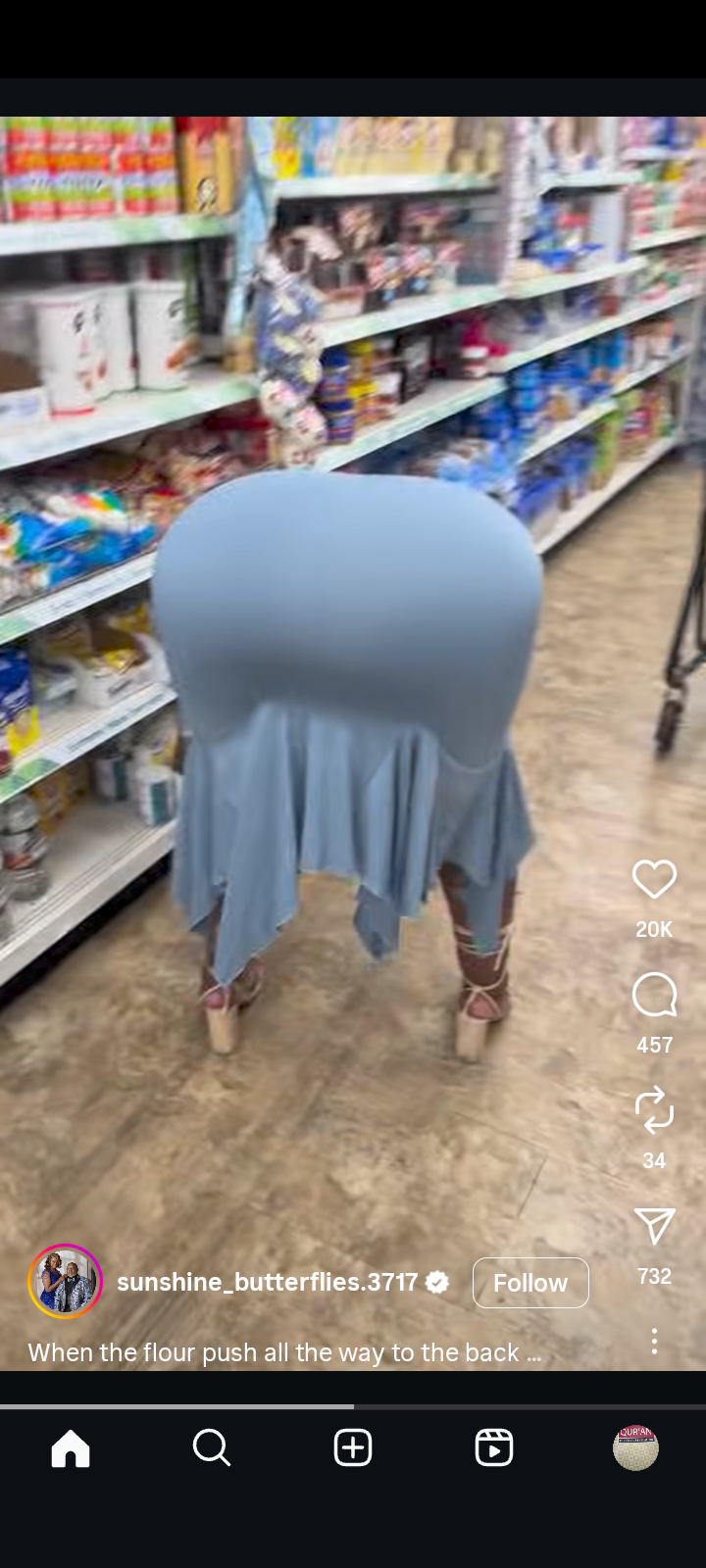This screenshot has width=706, height=1568.
Task: Go to the Home tab
Action: (x=71, y=1447)
